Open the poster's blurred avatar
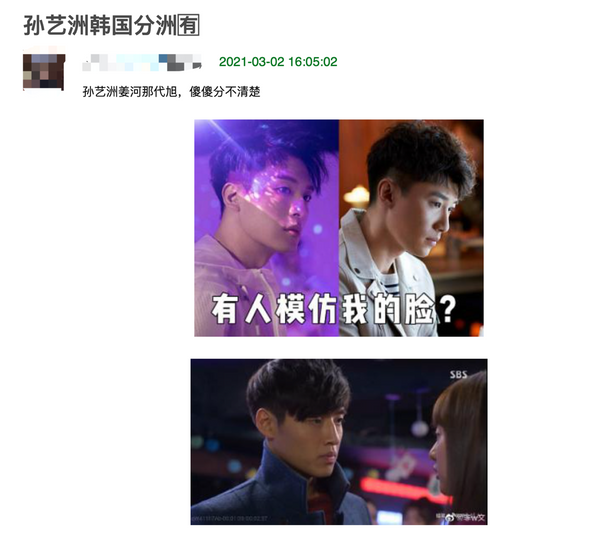 (43, 71)
